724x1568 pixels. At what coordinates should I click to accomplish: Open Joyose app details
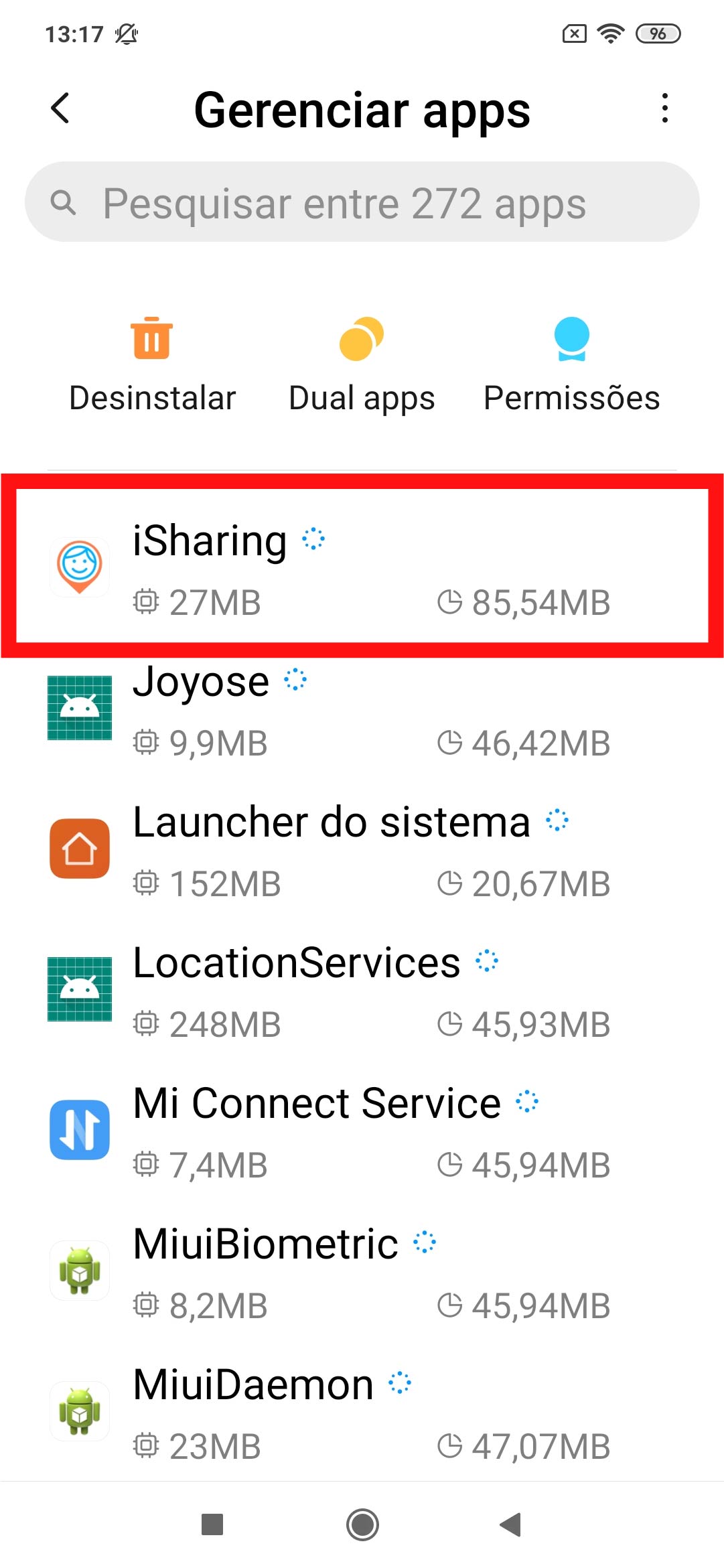tap(362, 711)
